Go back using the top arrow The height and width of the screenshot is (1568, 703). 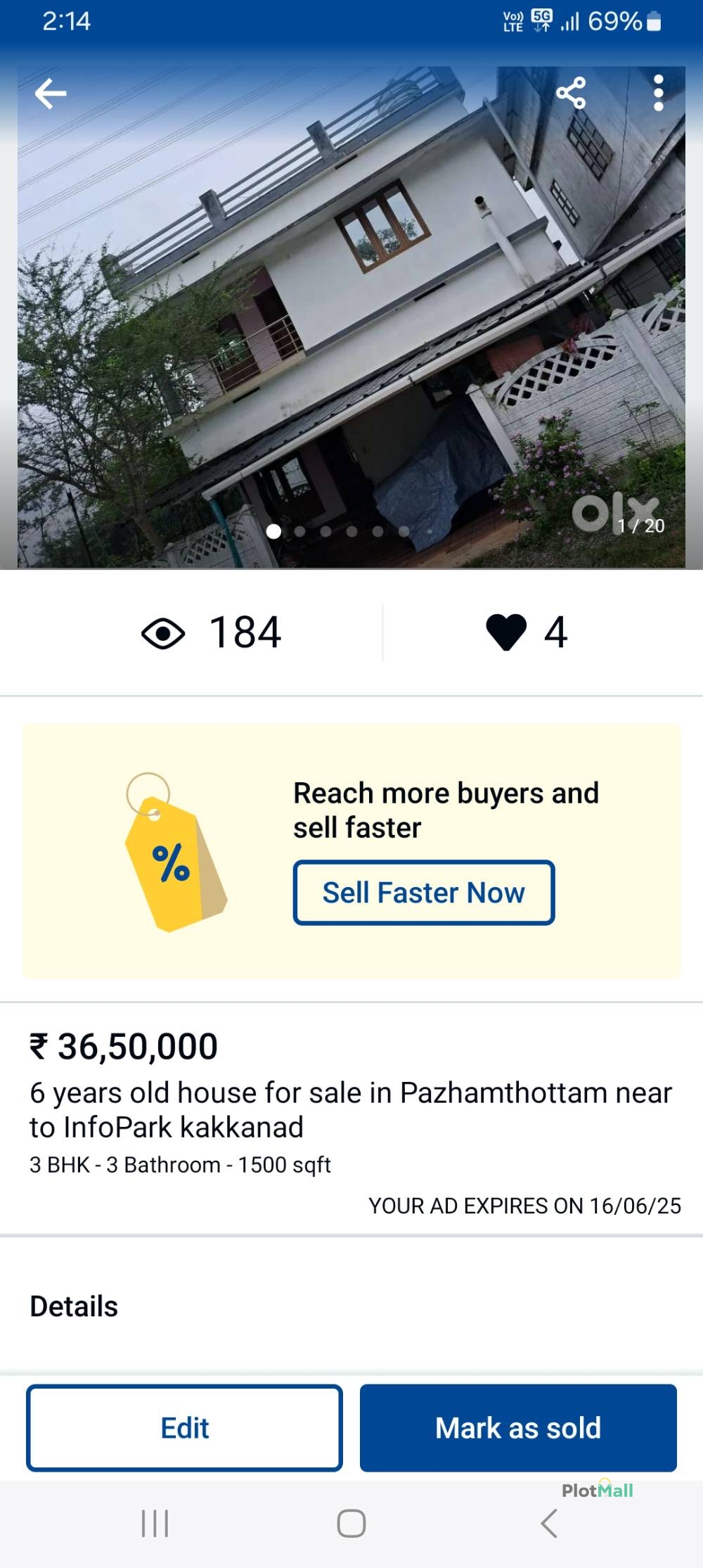[x=51, y=94]
